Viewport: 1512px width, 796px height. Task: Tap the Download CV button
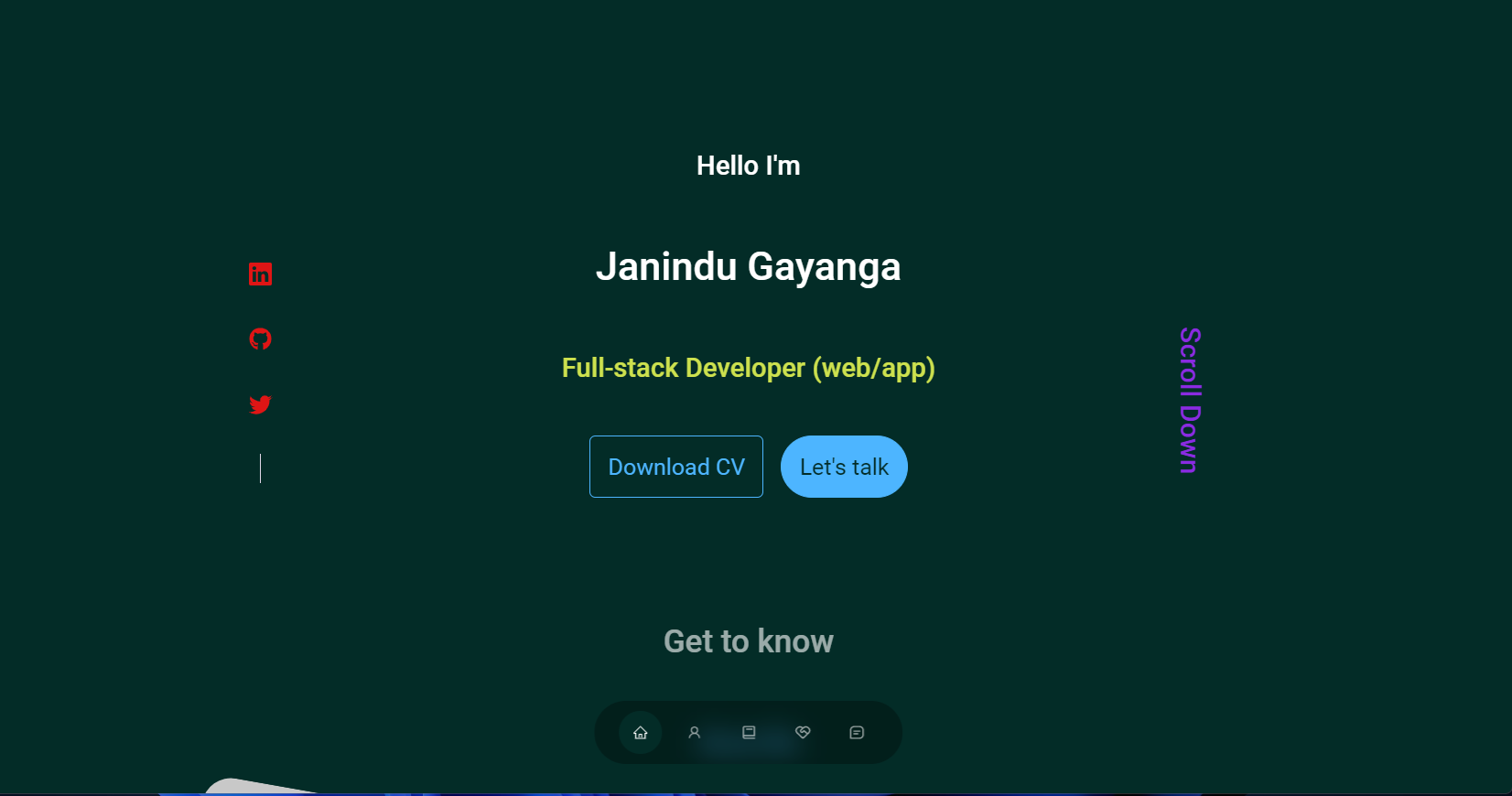(676, 467)
